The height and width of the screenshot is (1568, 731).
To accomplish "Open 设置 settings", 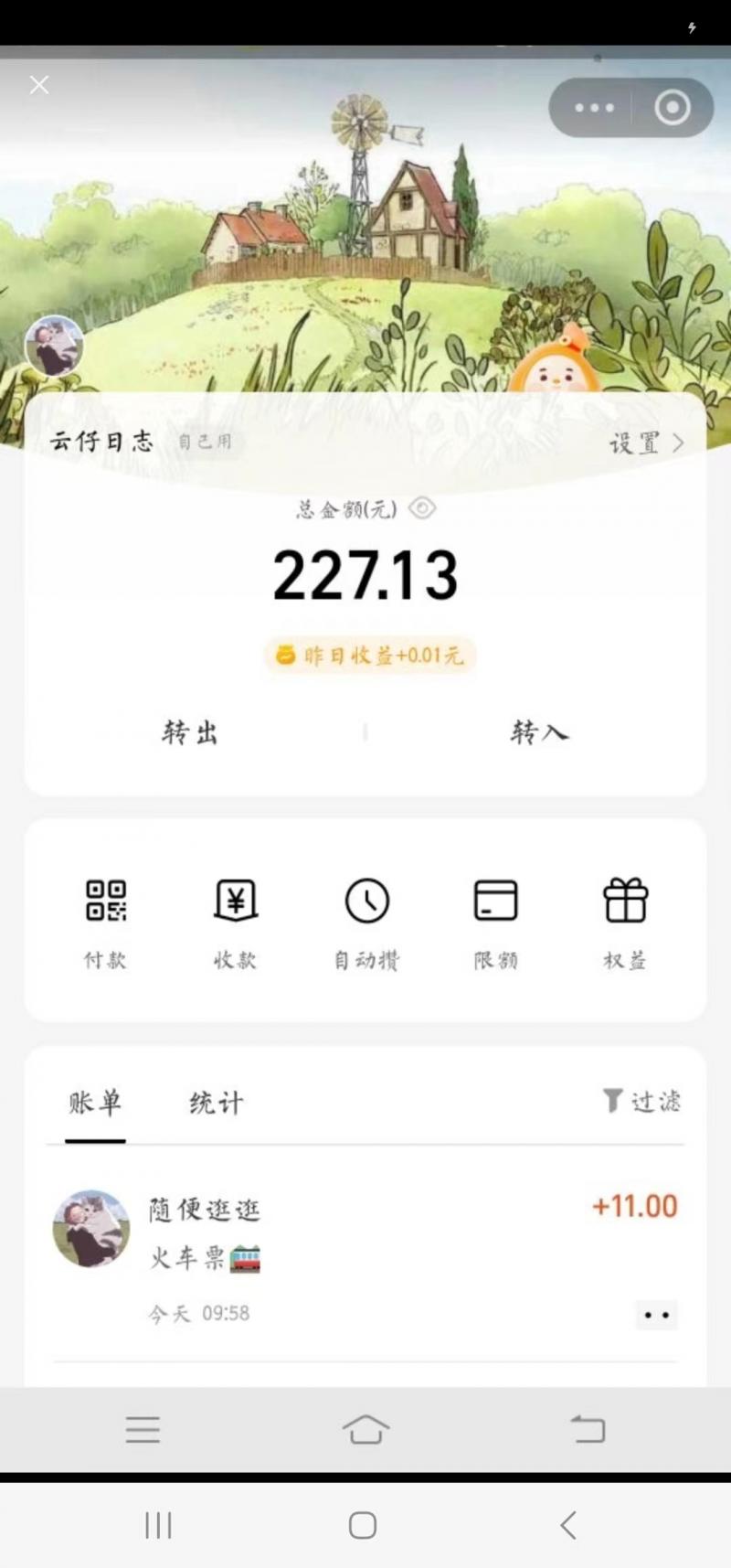I will pos(647,443).
